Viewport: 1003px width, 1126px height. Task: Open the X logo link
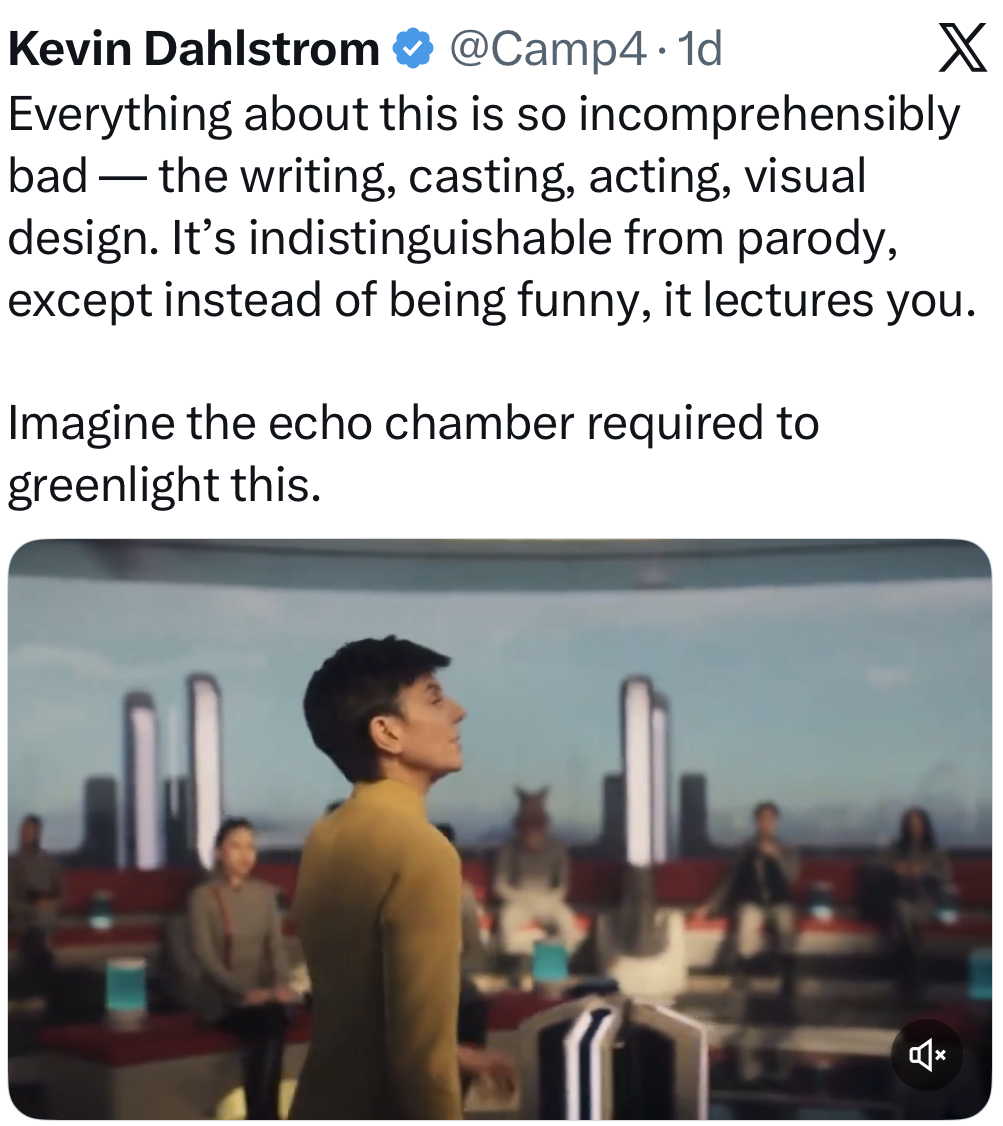pyautogui.click(x=962, y=49)
